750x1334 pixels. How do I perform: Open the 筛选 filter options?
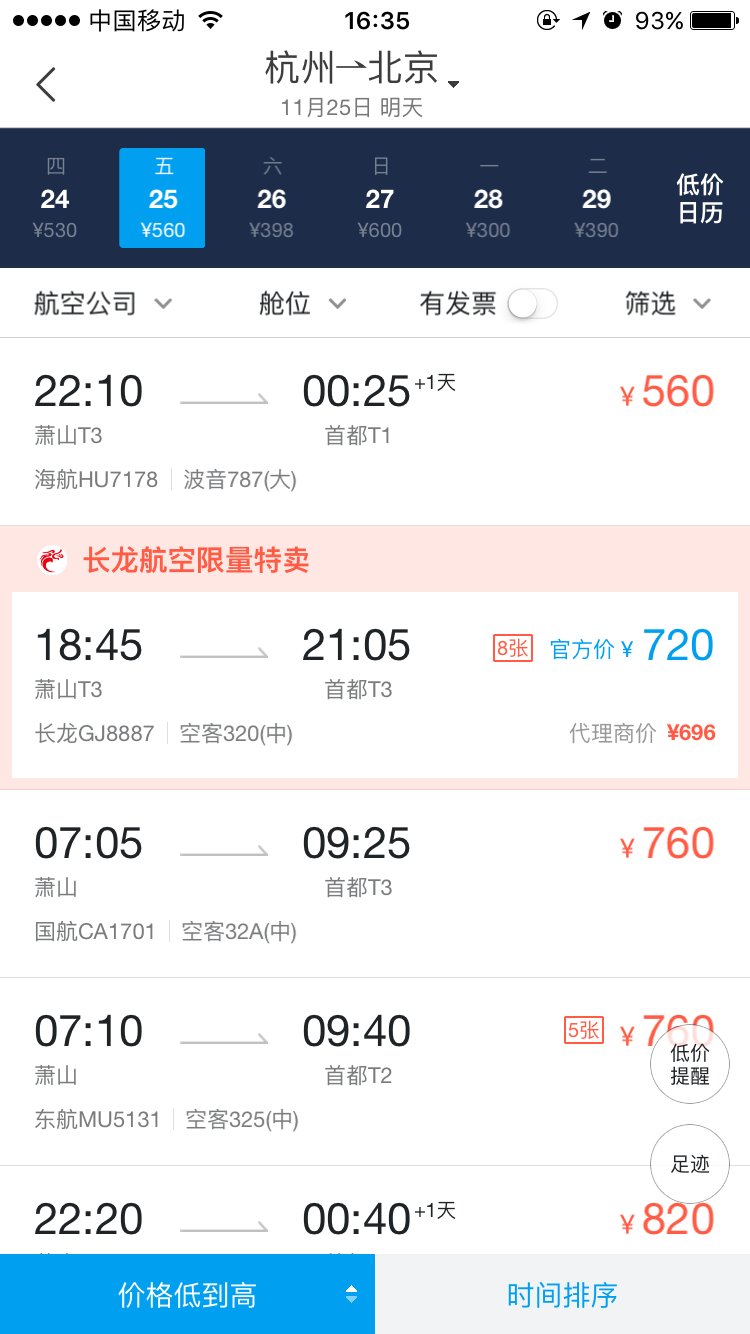point(667,304)
